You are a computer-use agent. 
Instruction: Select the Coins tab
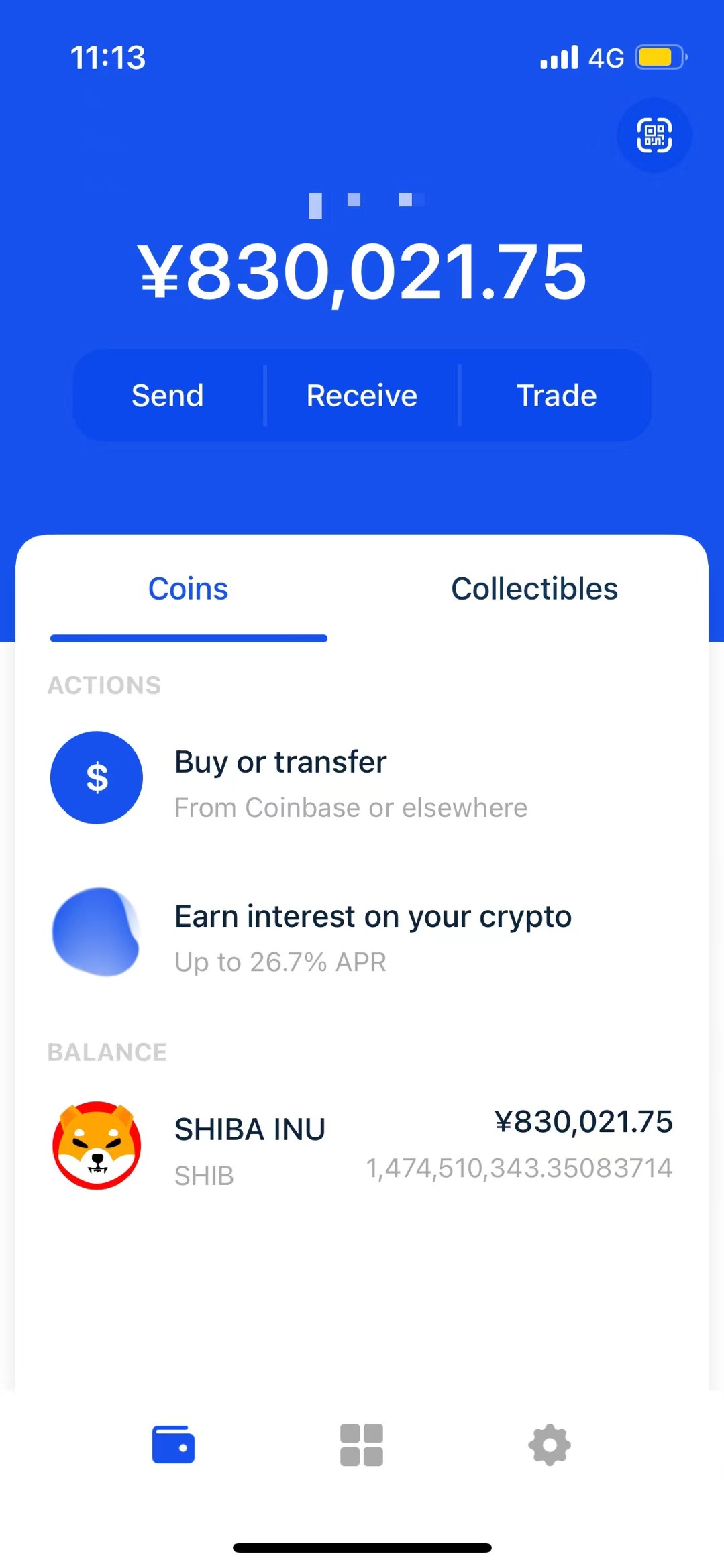click(x=189, y=590)
